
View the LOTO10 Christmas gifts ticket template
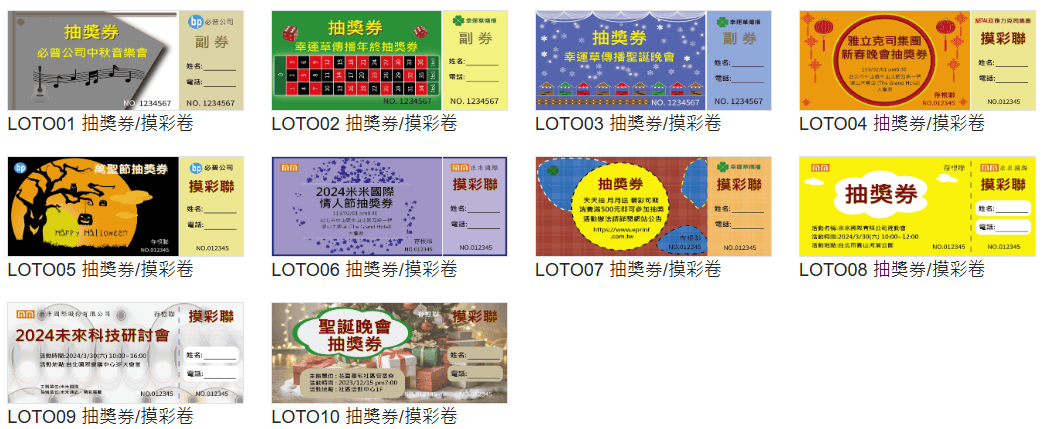click(389, 352)
